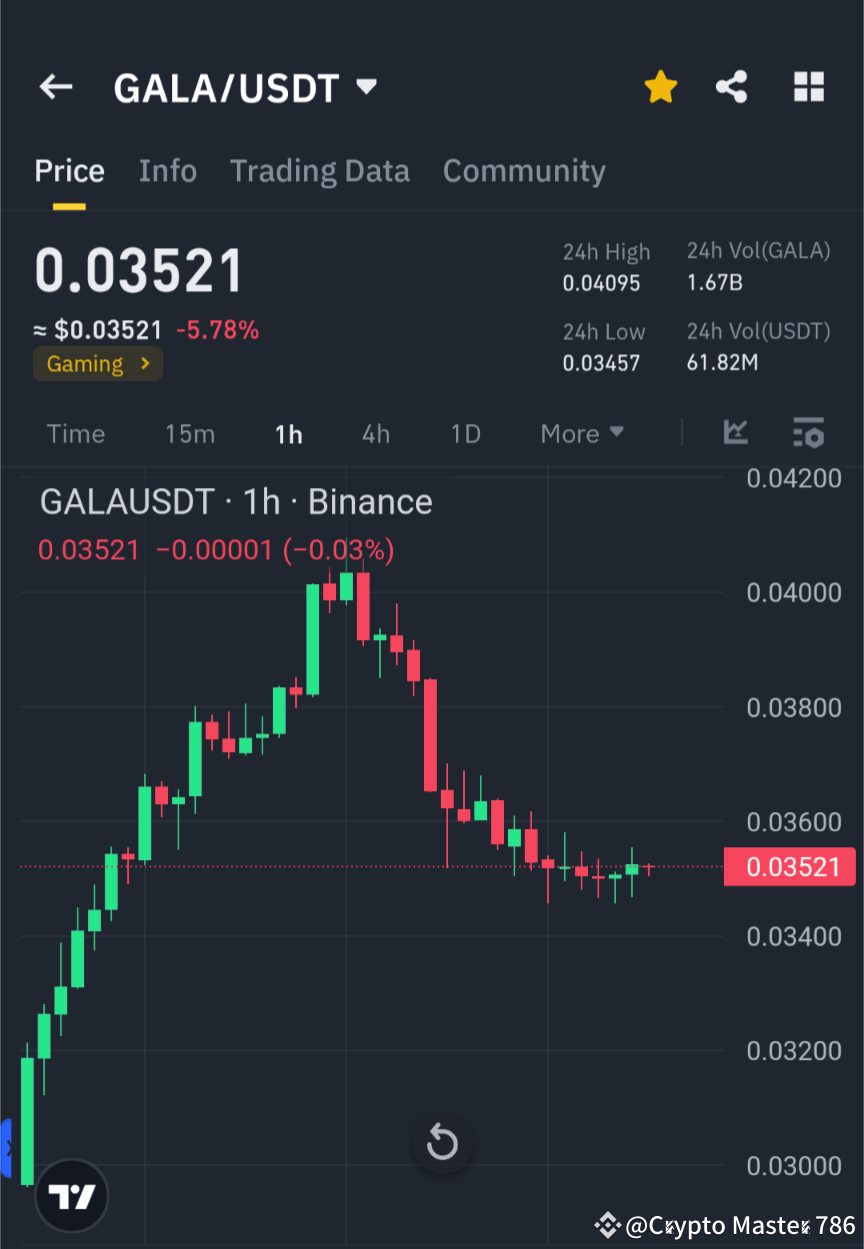Expand the More timeframes dropdown
Image resolution: width=864 pixels, height=1249 pixels.
click(x=581, y=433)
